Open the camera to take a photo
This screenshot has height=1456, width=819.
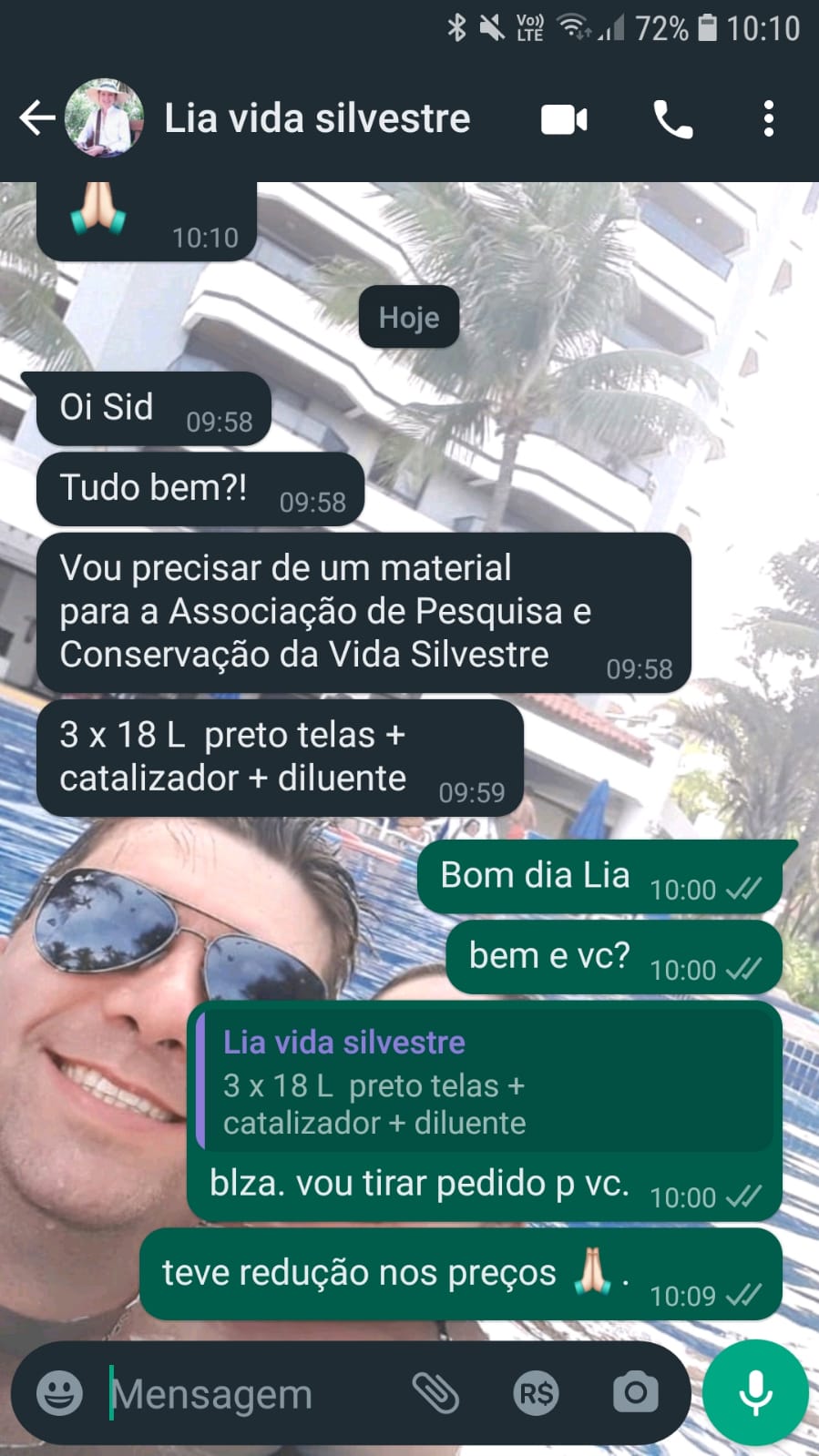pos(635,1392)
